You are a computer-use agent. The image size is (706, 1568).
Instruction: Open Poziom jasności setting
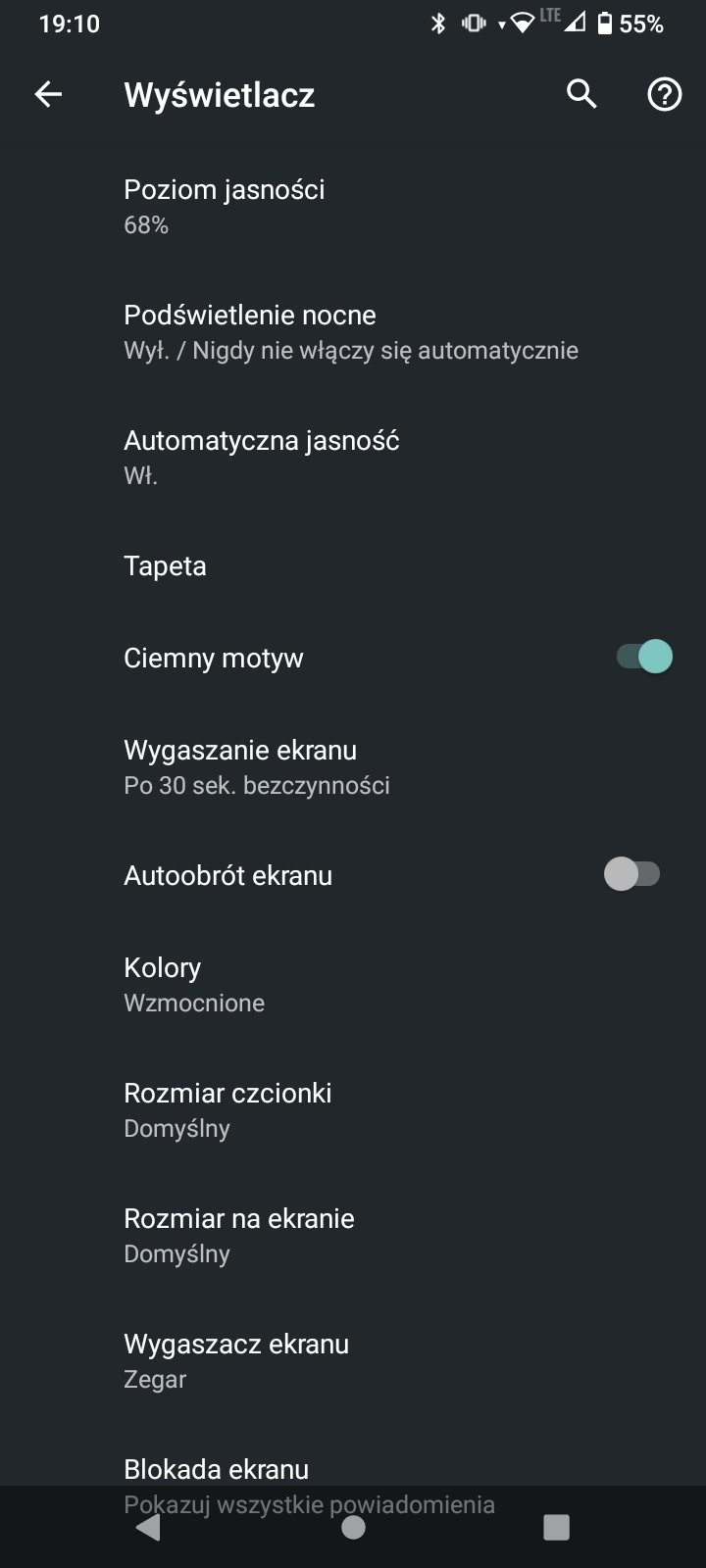coord(353,206)
